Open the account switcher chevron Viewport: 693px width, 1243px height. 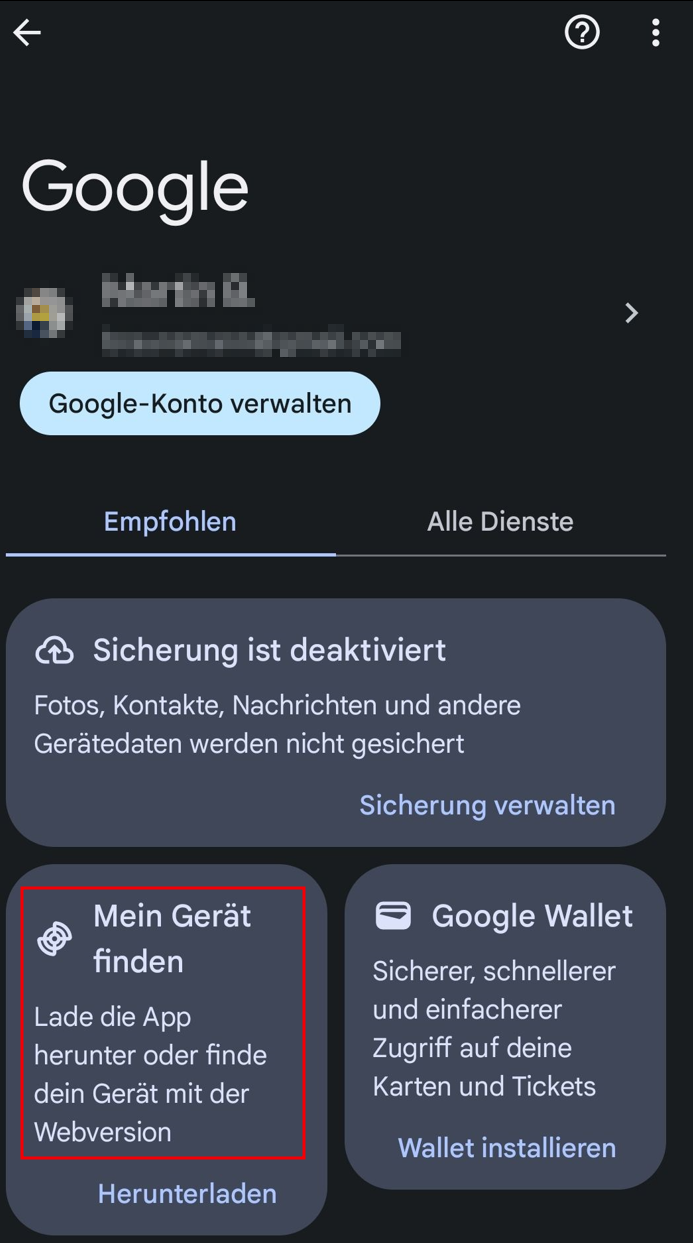tap(632, 314)
